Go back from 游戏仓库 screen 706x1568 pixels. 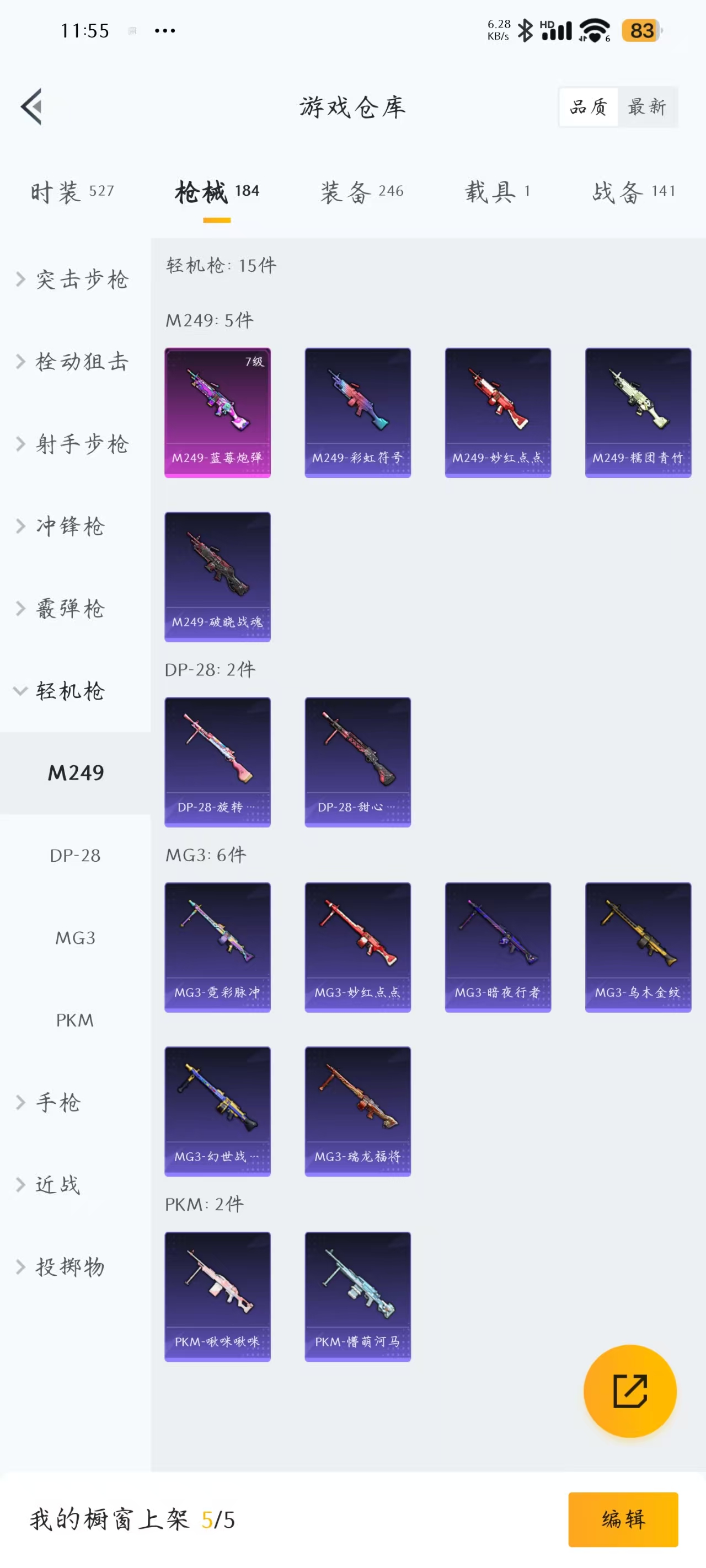(31, 106)
